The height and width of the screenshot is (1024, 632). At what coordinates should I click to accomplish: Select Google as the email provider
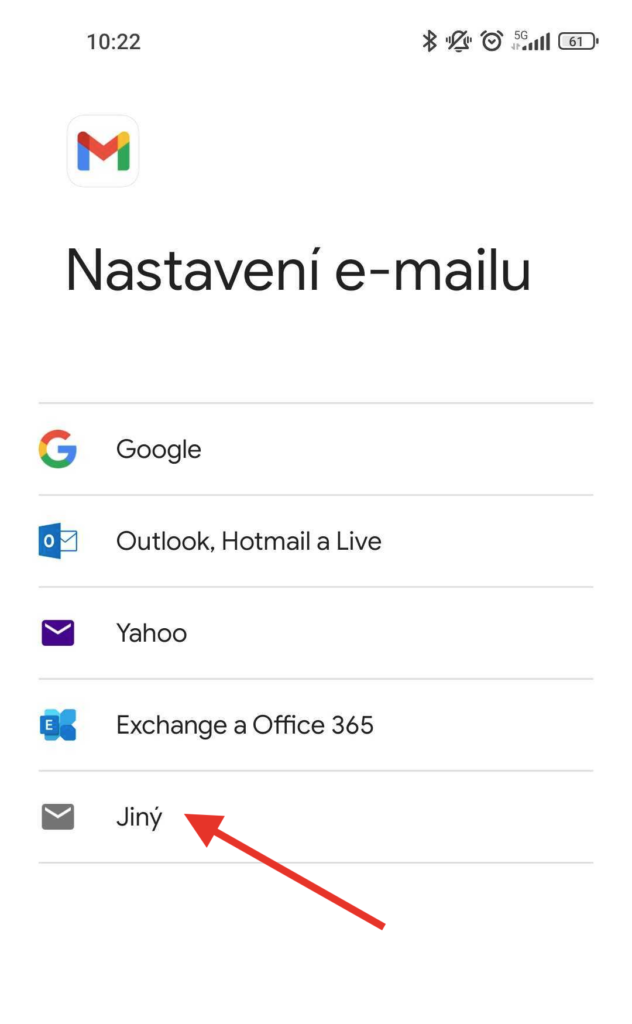pos(315,449)
